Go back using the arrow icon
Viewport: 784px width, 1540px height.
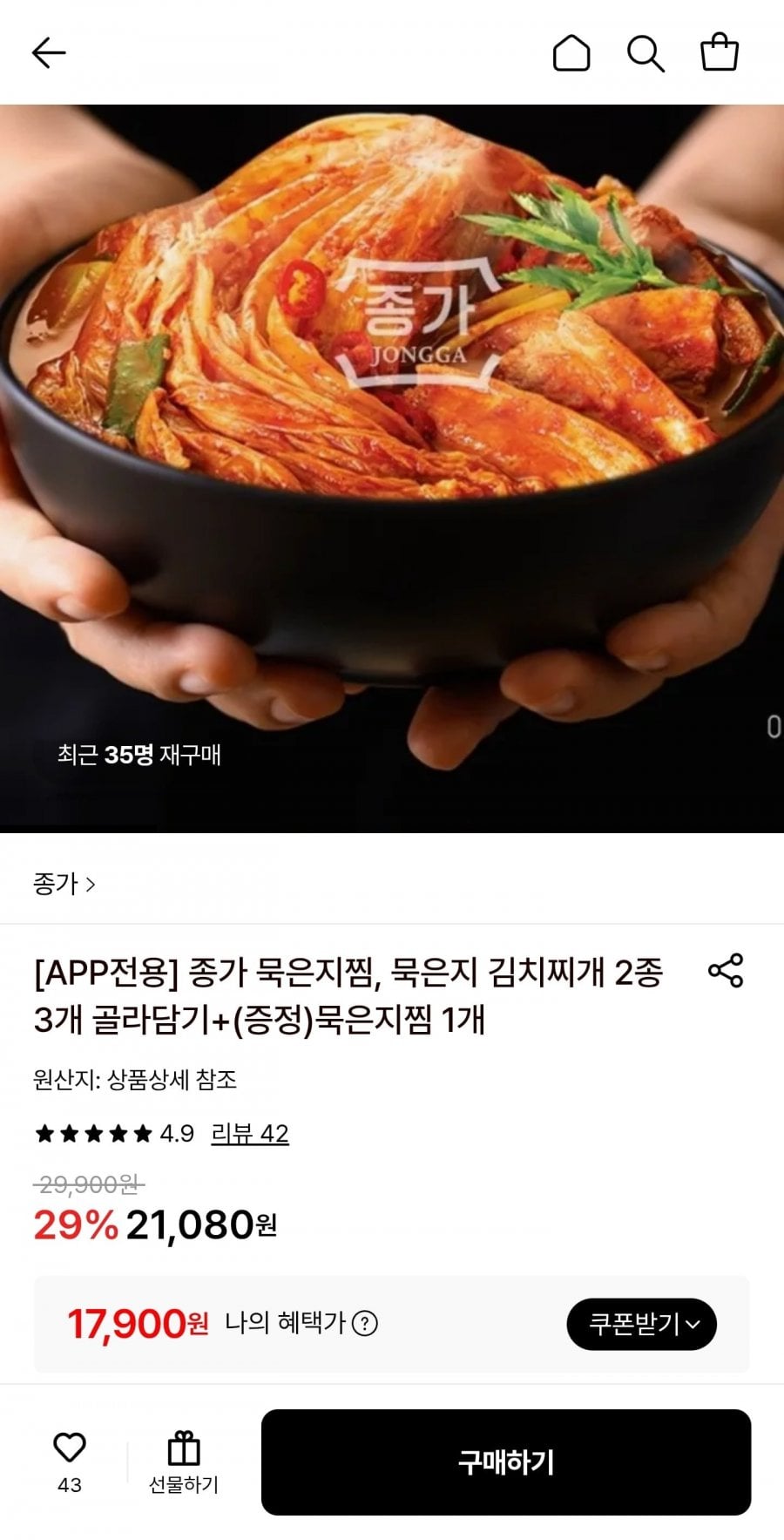[49, 53]
